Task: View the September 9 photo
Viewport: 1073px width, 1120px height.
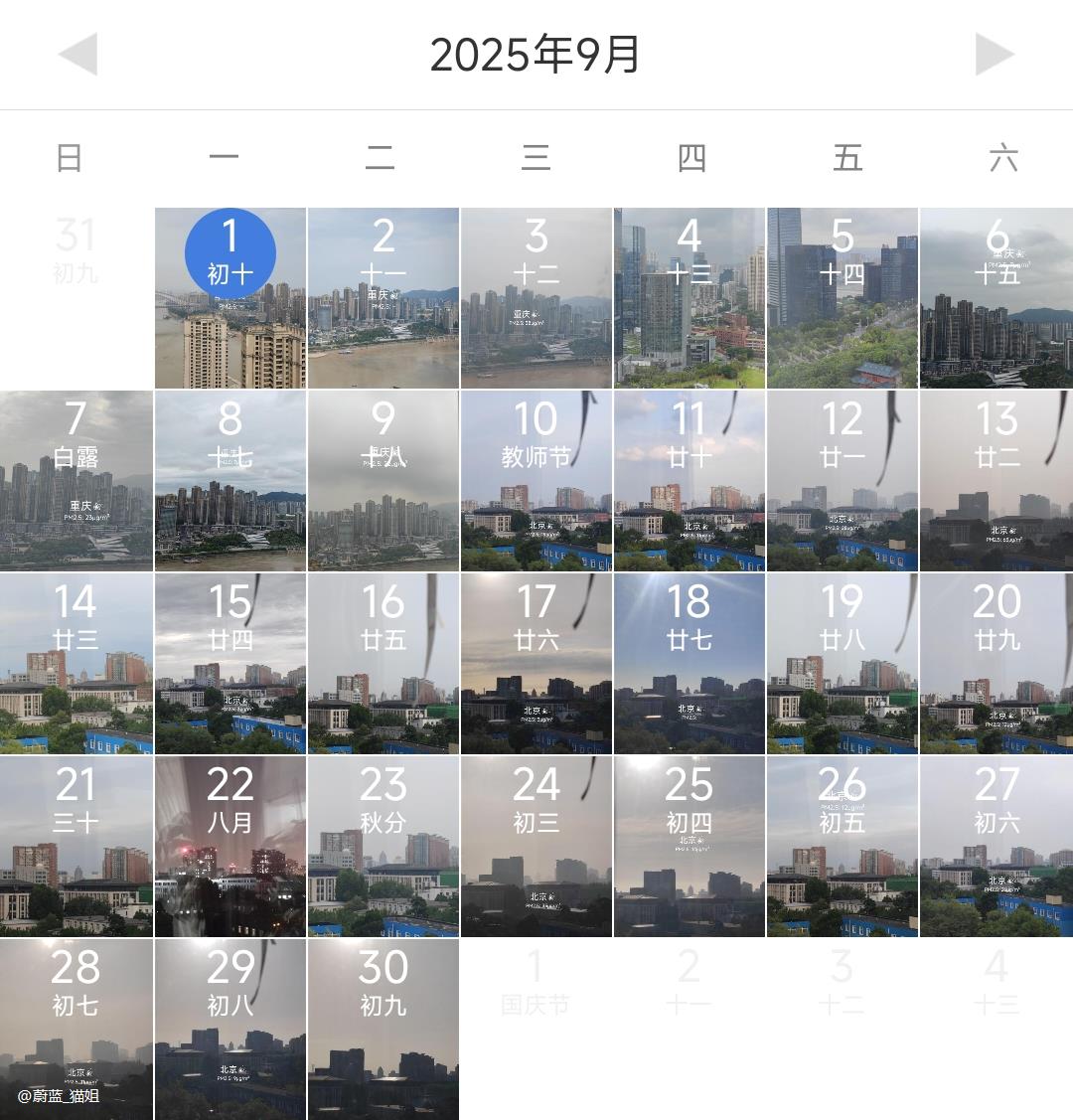Action: [x=383, y=481]
